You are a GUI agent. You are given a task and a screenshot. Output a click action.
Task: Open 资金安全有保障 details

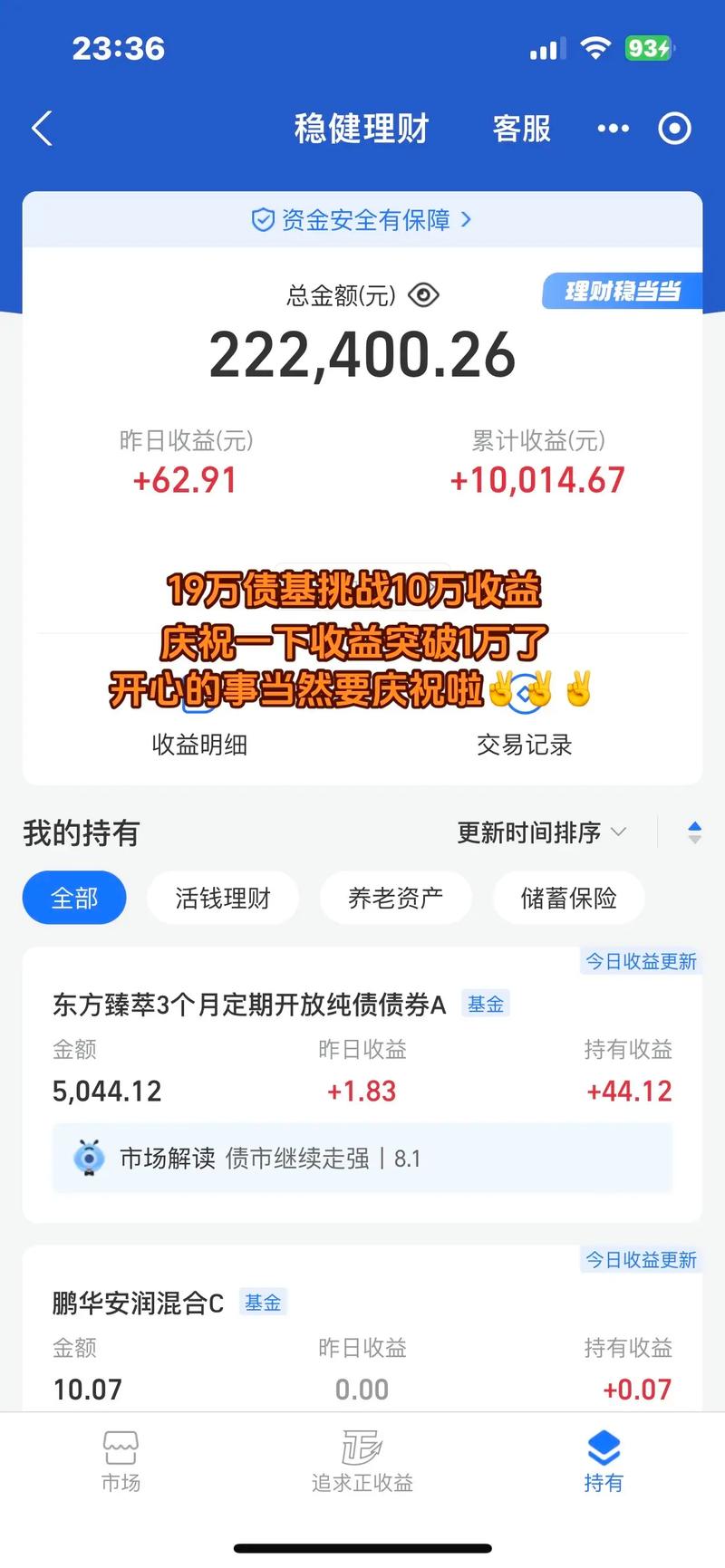click(x=362, y=220)
